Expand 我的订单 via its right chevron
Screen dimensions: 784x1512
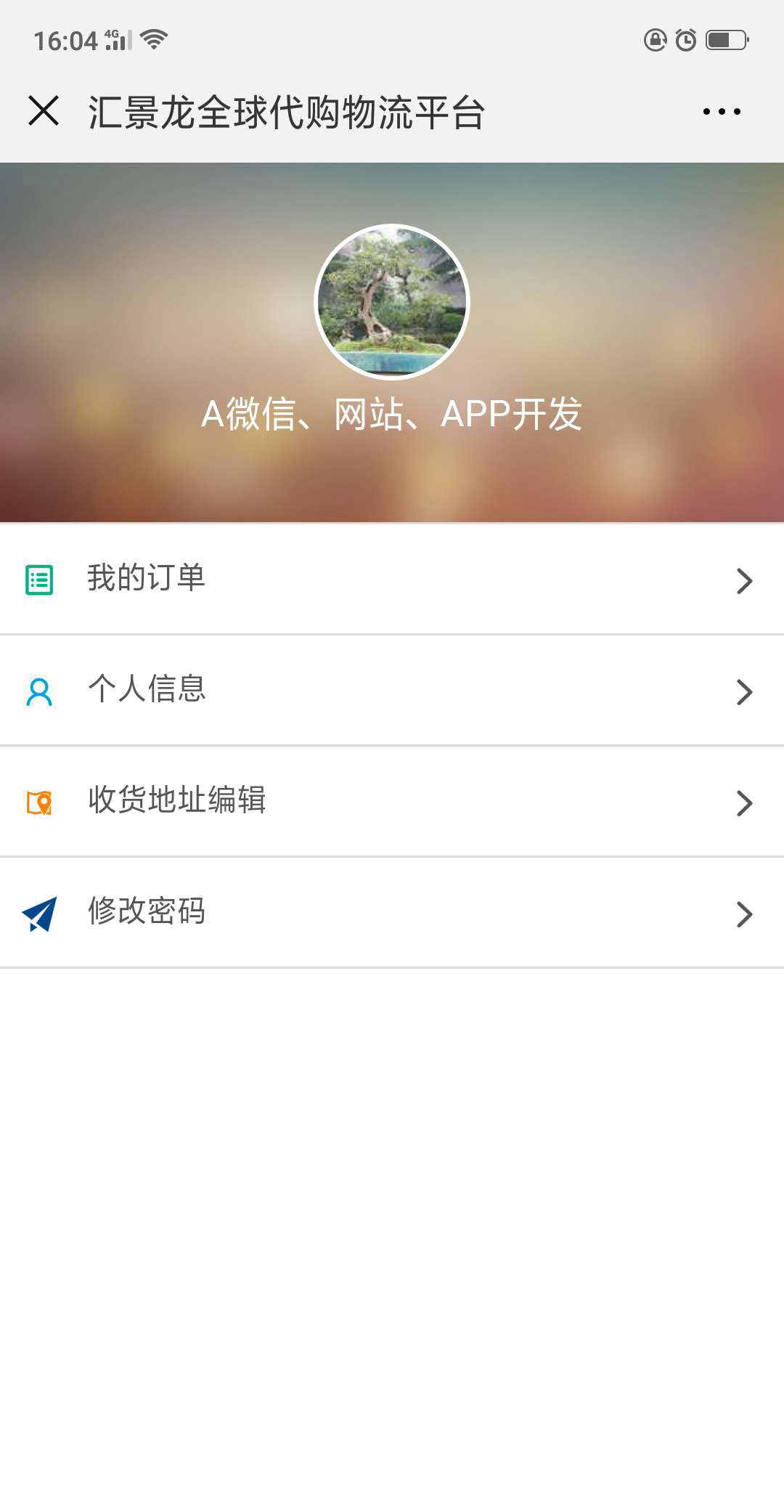click(745, 581)
